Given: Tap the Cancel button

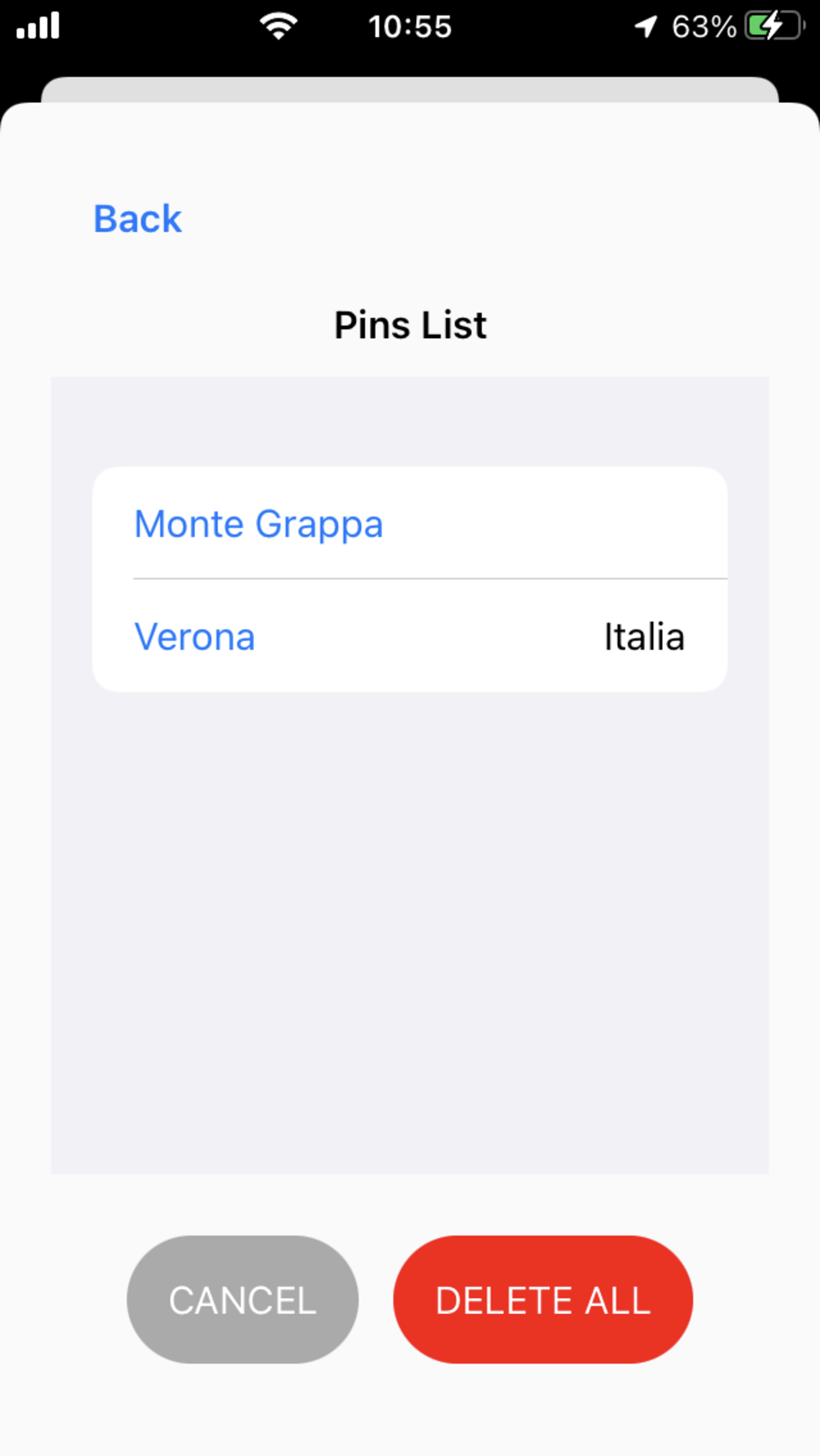Looking at the screenshot, I should coord(242,1300).
